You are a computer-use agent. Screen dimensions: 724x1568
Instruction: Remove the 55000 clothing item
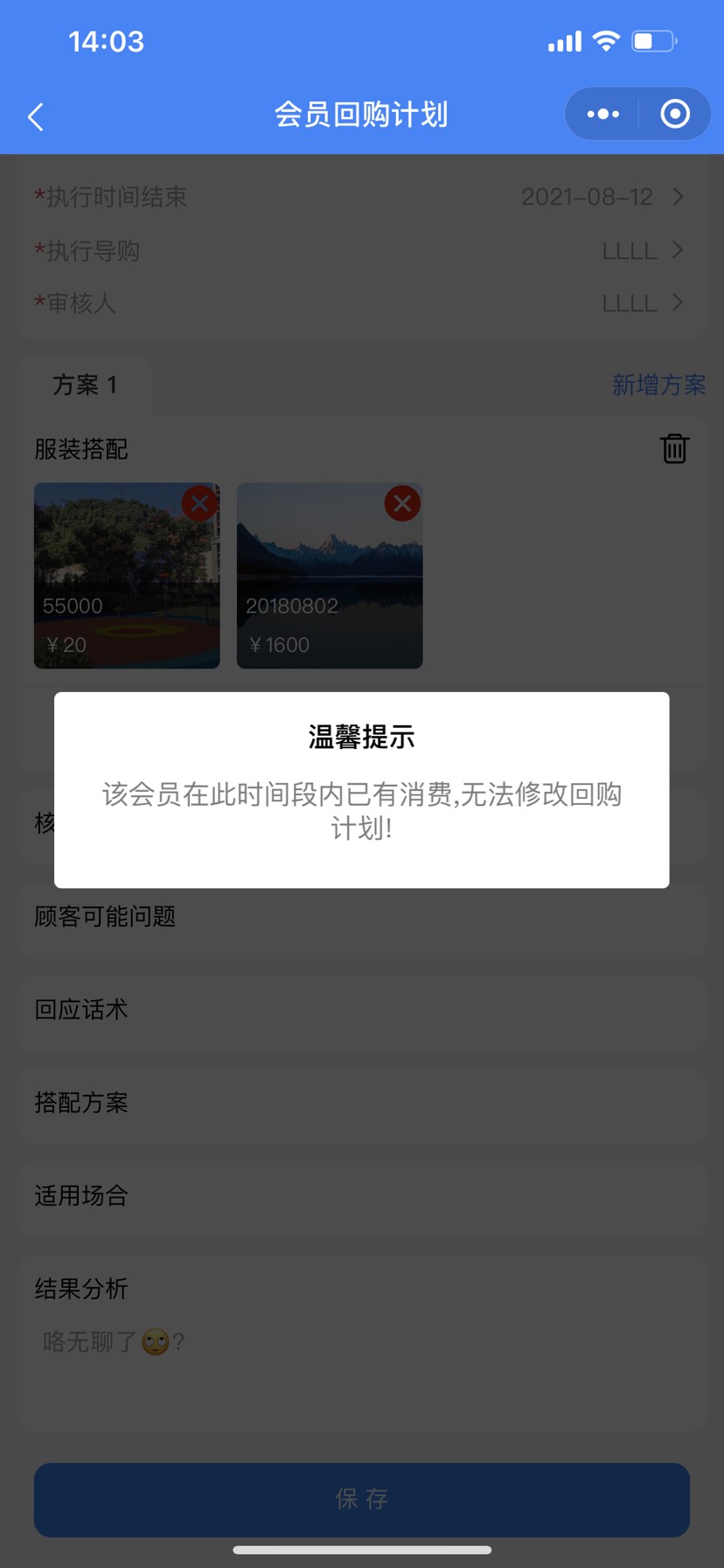coord(200,503)
